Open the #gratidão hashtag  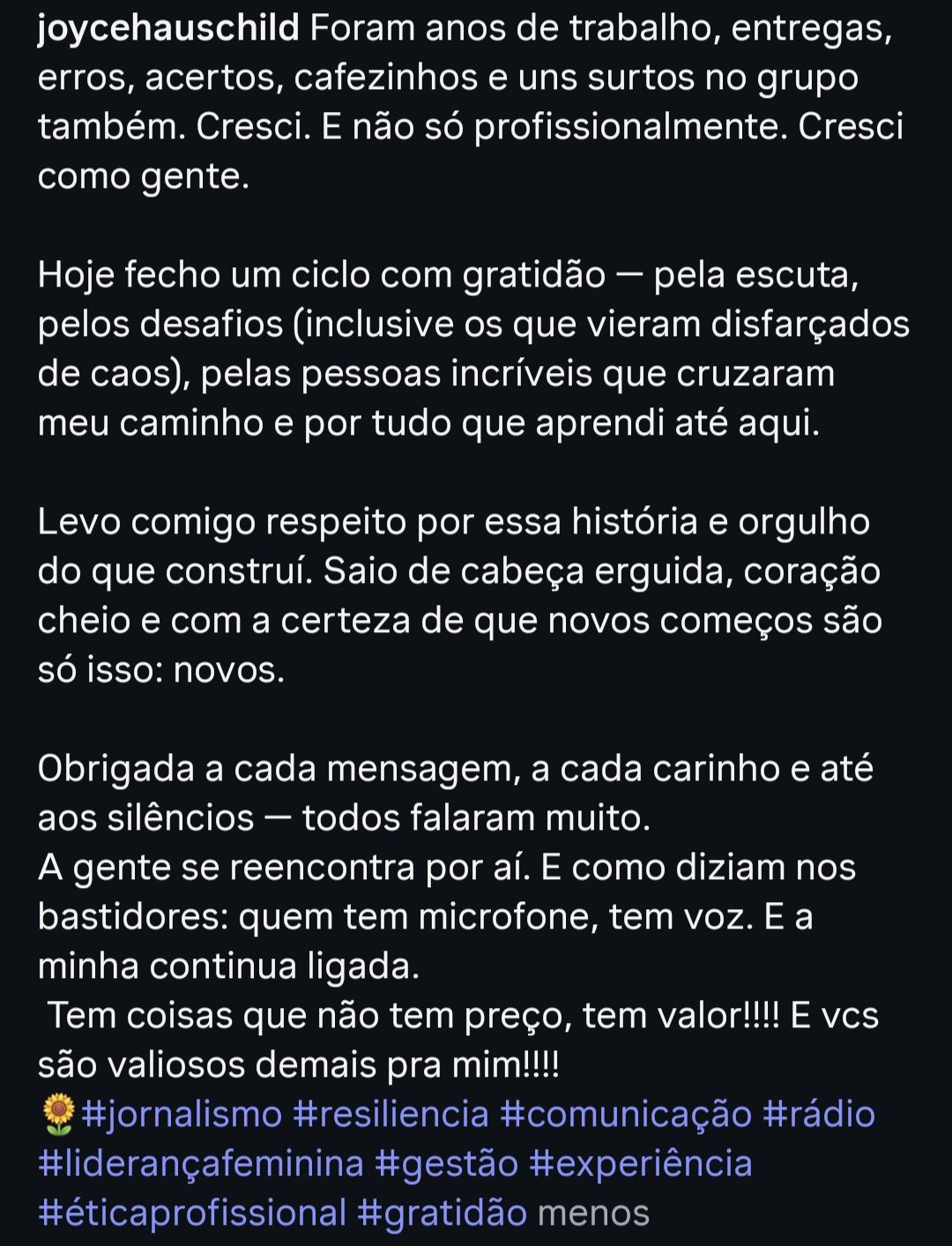443,1213
